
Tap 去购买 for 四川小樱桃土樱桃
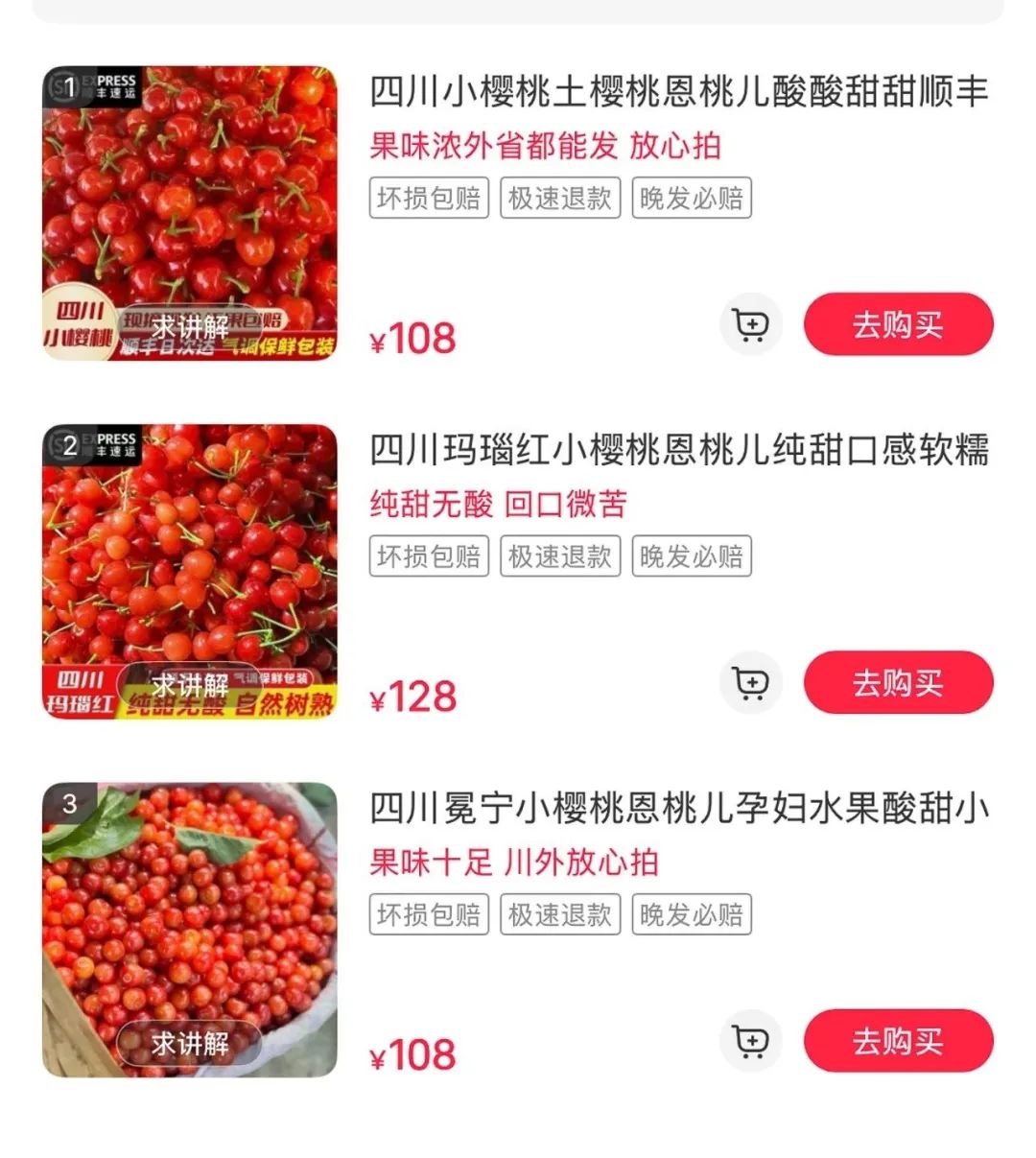[x=898, y=324]
